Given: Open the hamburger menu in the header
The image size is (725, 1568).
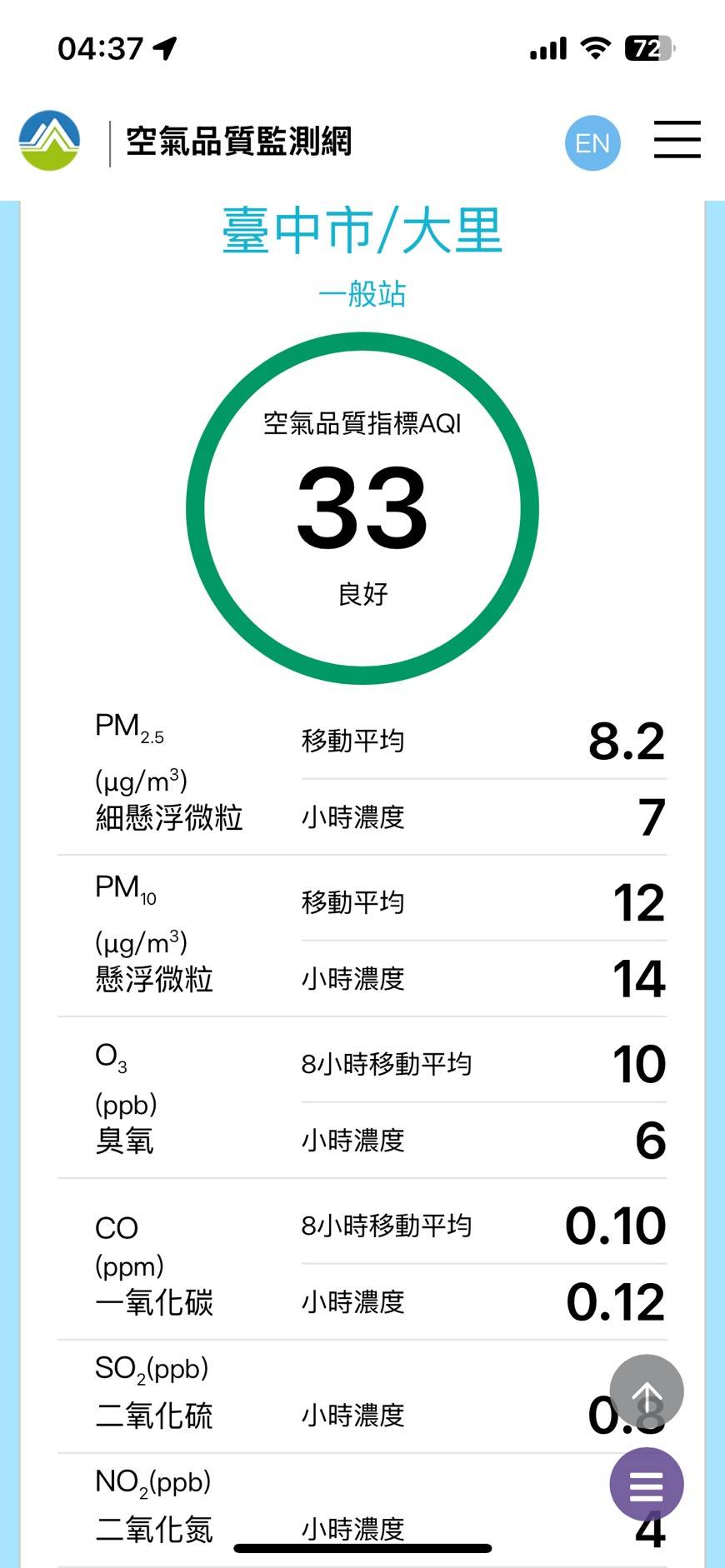Looking at the screenshot, I should click(x=677, y=139).
